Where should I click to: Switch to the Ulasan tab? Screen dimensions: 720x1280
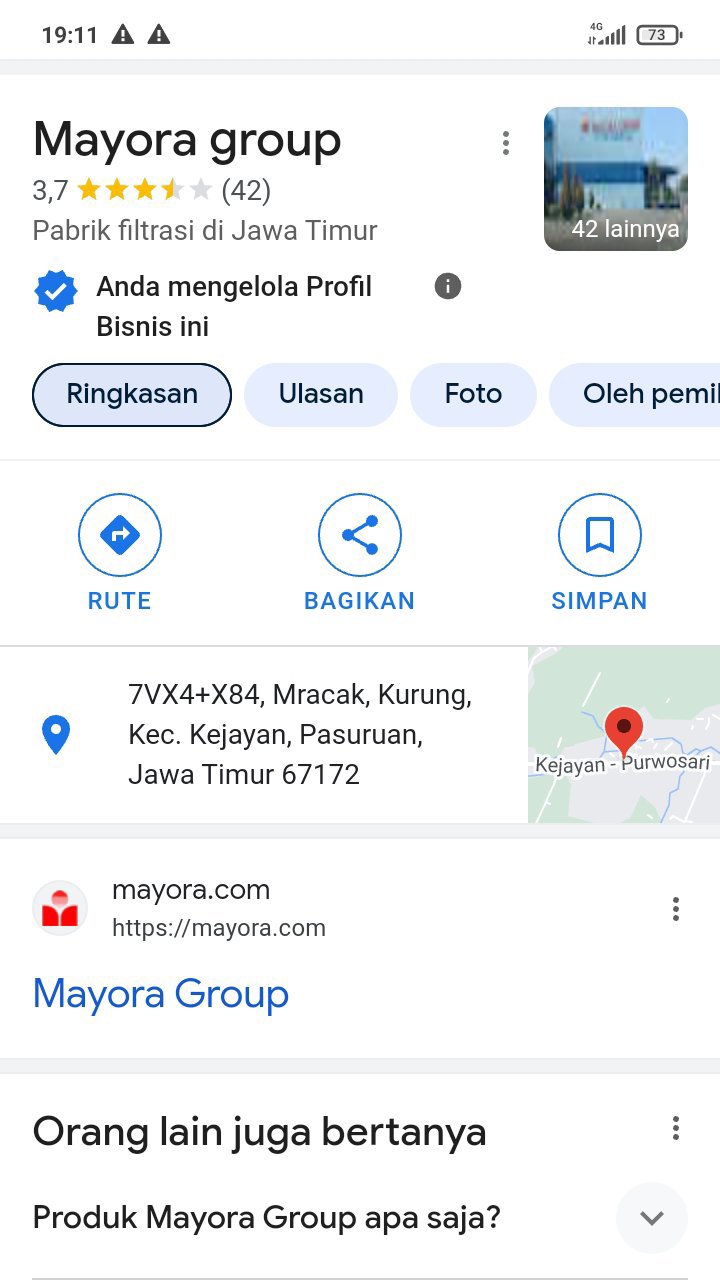point(321,394)
